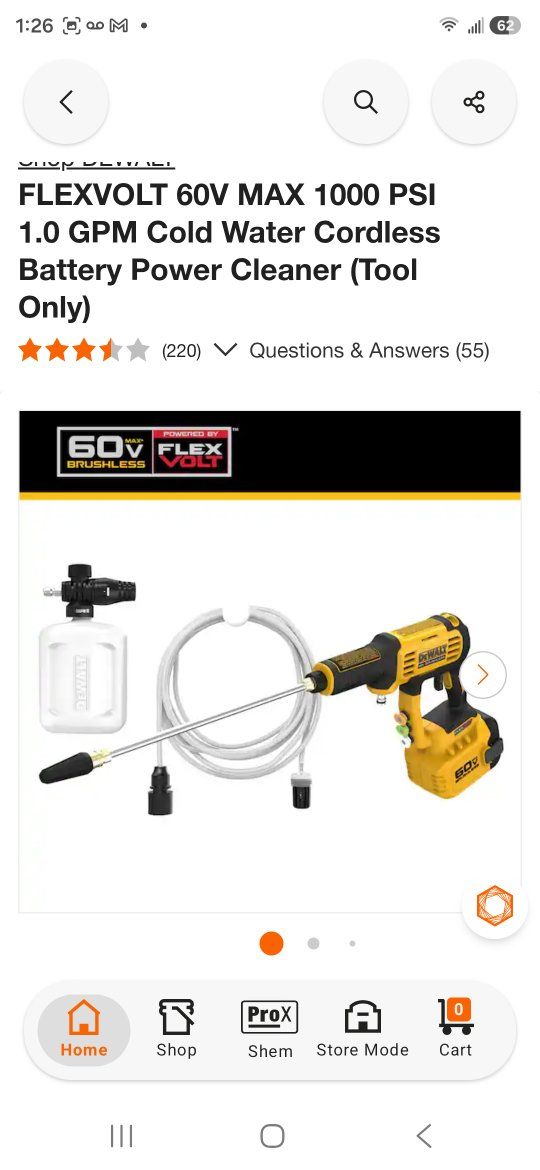The height and width of the screenshot is (1170, 540).
Task: Open the DEWALT power cleaner product image
Action: tap(269, 661)
